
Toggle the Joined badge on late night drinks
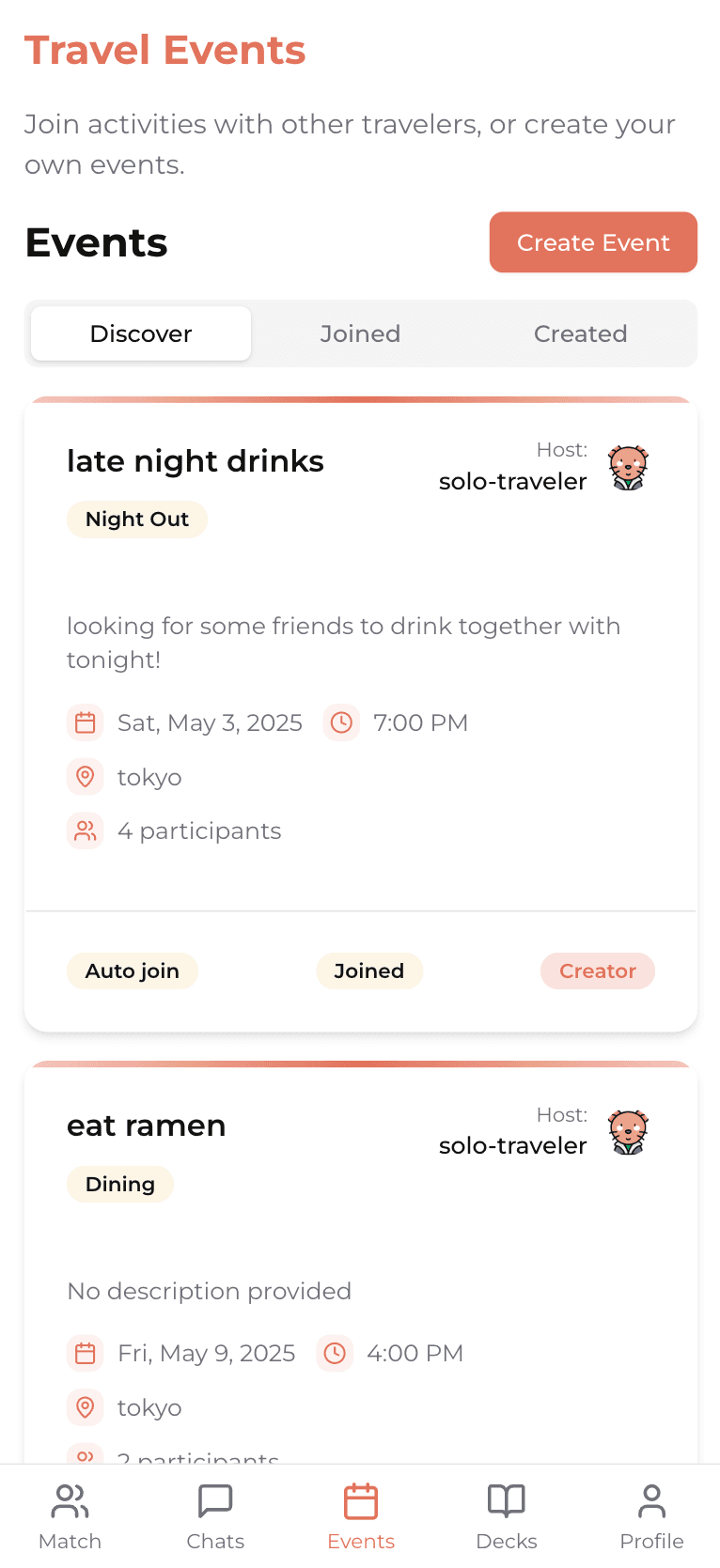(369, 970)
